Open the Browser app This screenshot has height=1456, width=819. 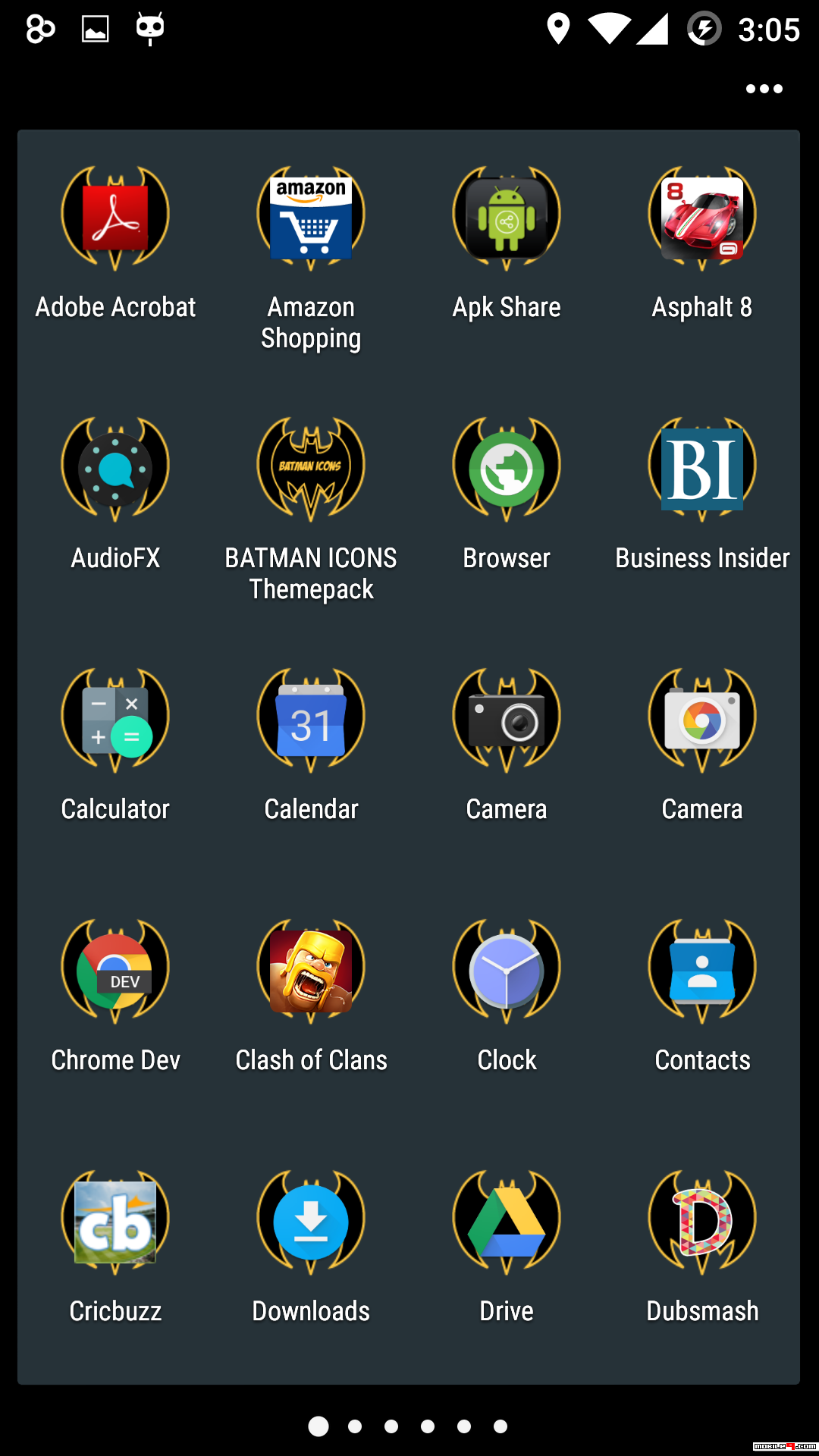point(506,468)
